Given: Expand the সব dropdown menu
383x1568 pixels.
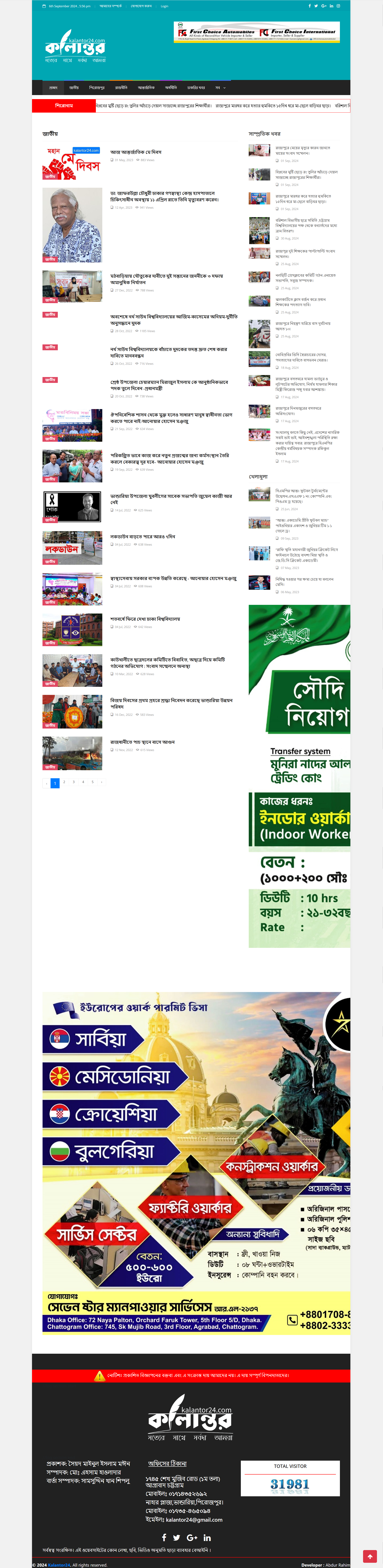Looking at the screenshot, I should pos(220,88).
